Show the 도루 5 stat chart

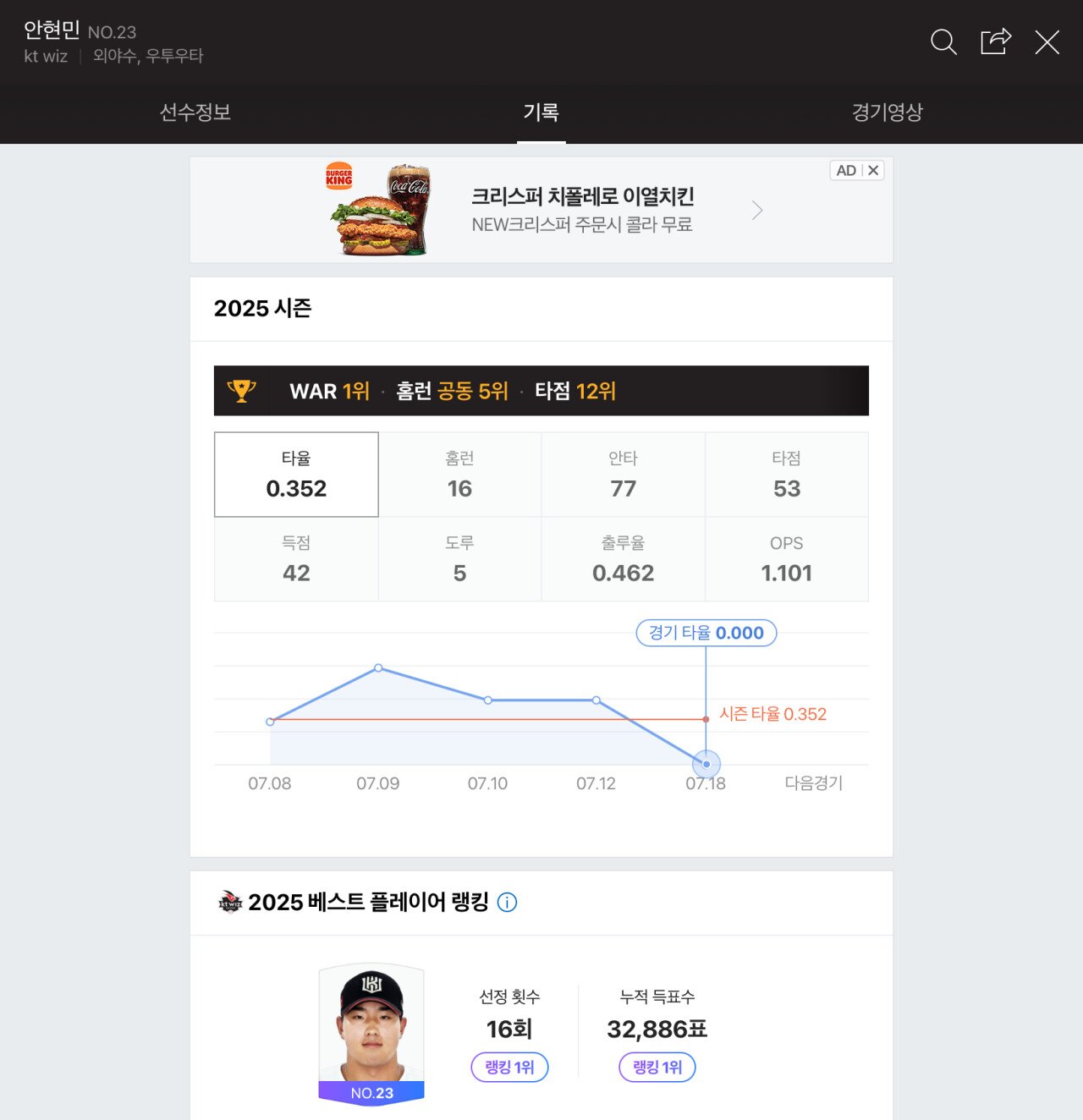[459, 559]
